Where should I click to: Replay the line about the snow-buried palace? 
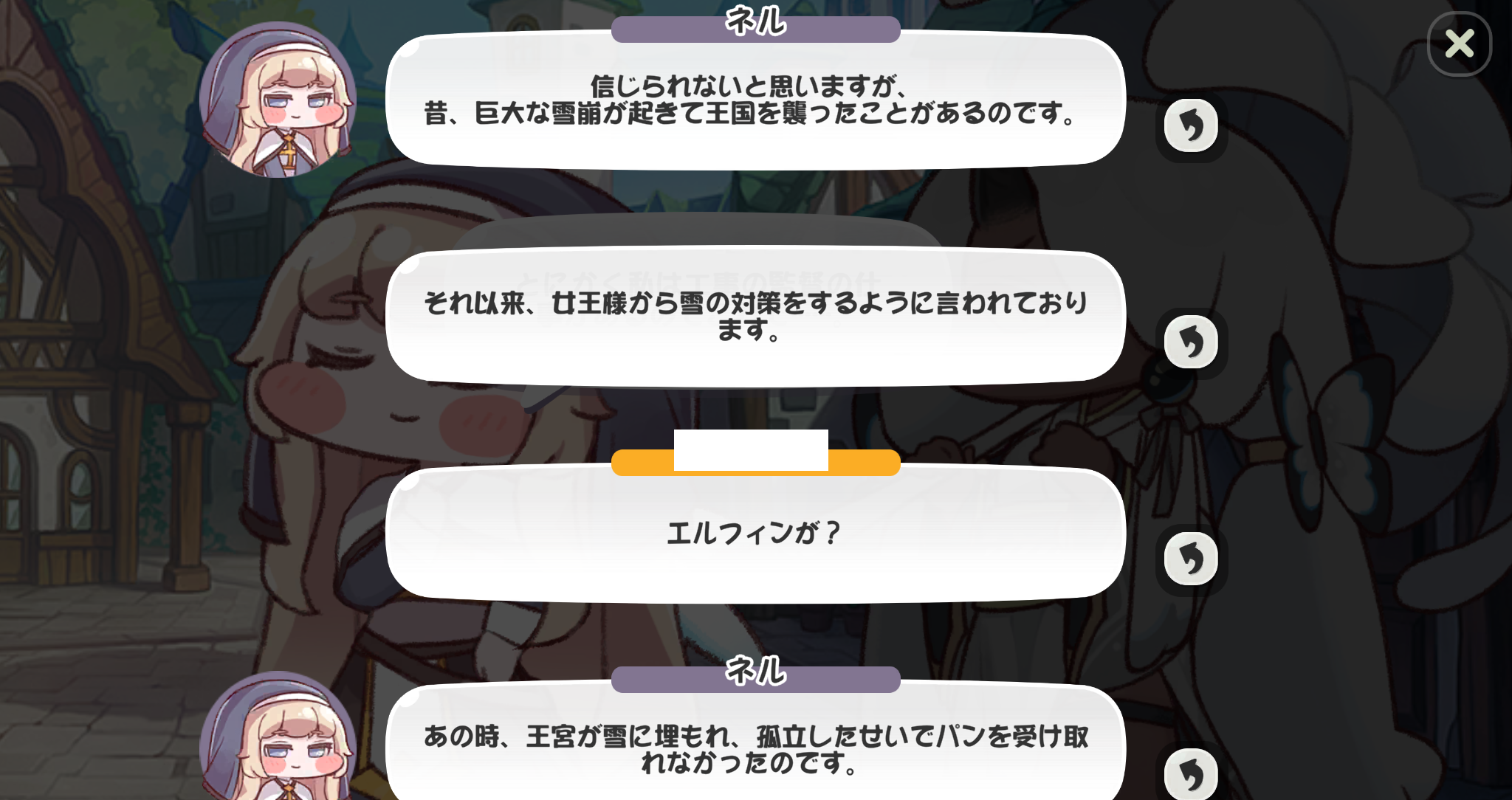click(1191, 774)
